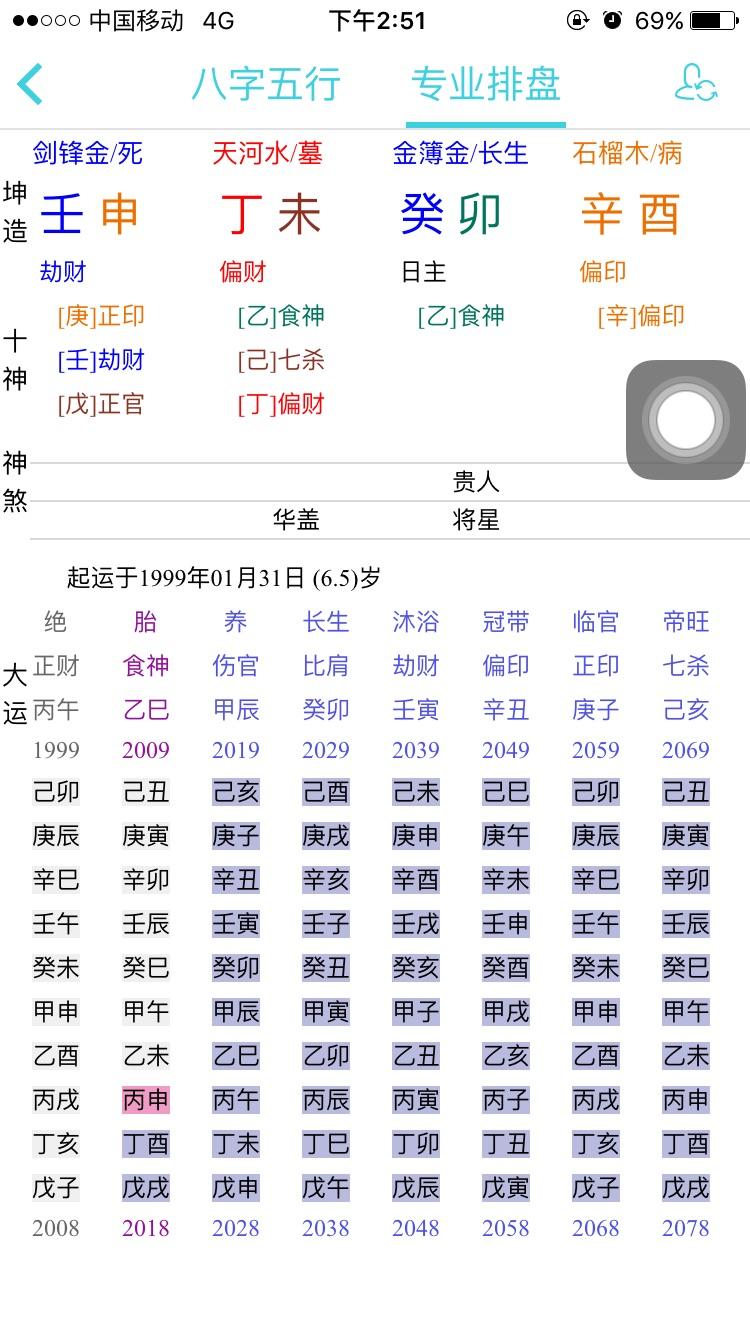Viewport: 750px width, 1334px height.
Task: Select the 2069 luck cycle year
Action: tap(685, 750)
